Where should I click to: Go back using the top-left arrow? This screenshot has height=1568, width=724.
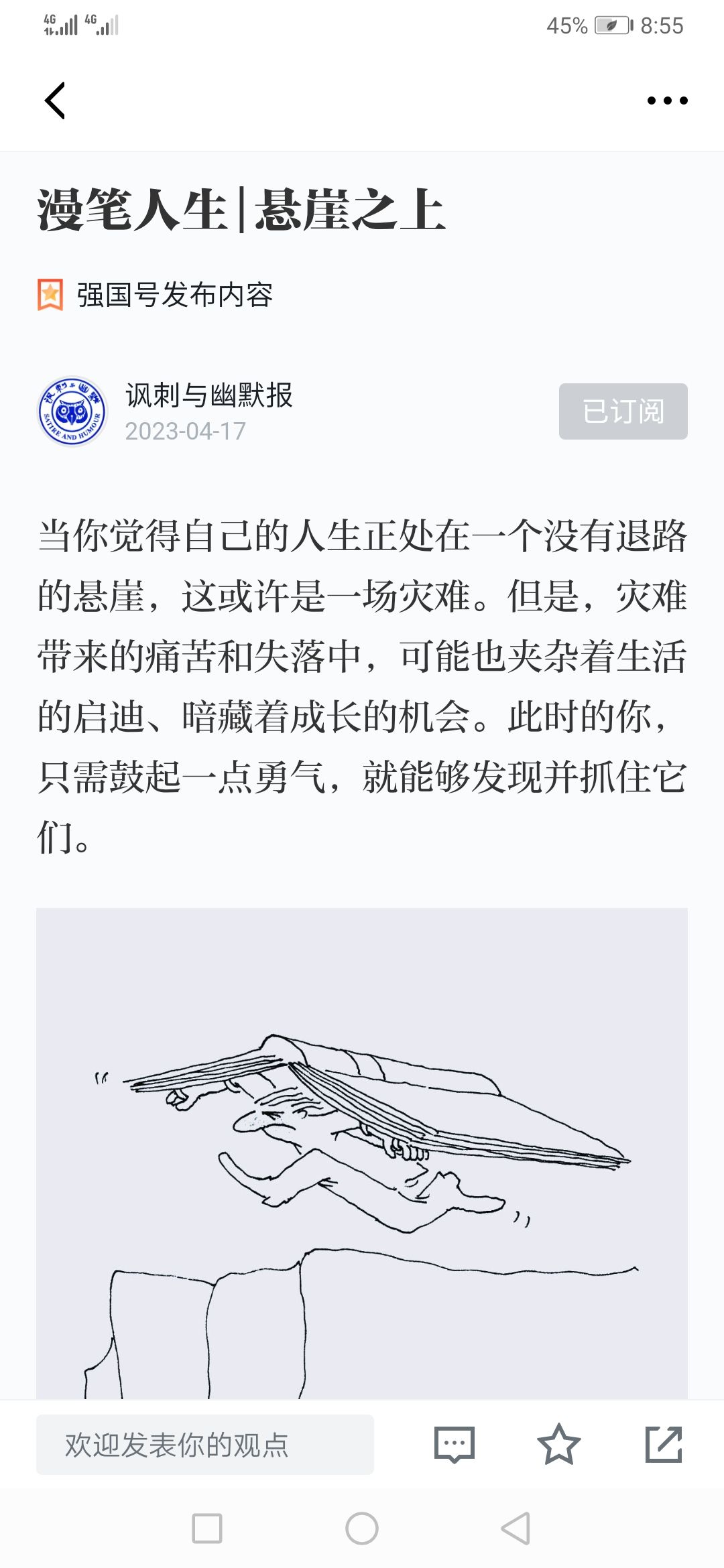tap(55, 101)
